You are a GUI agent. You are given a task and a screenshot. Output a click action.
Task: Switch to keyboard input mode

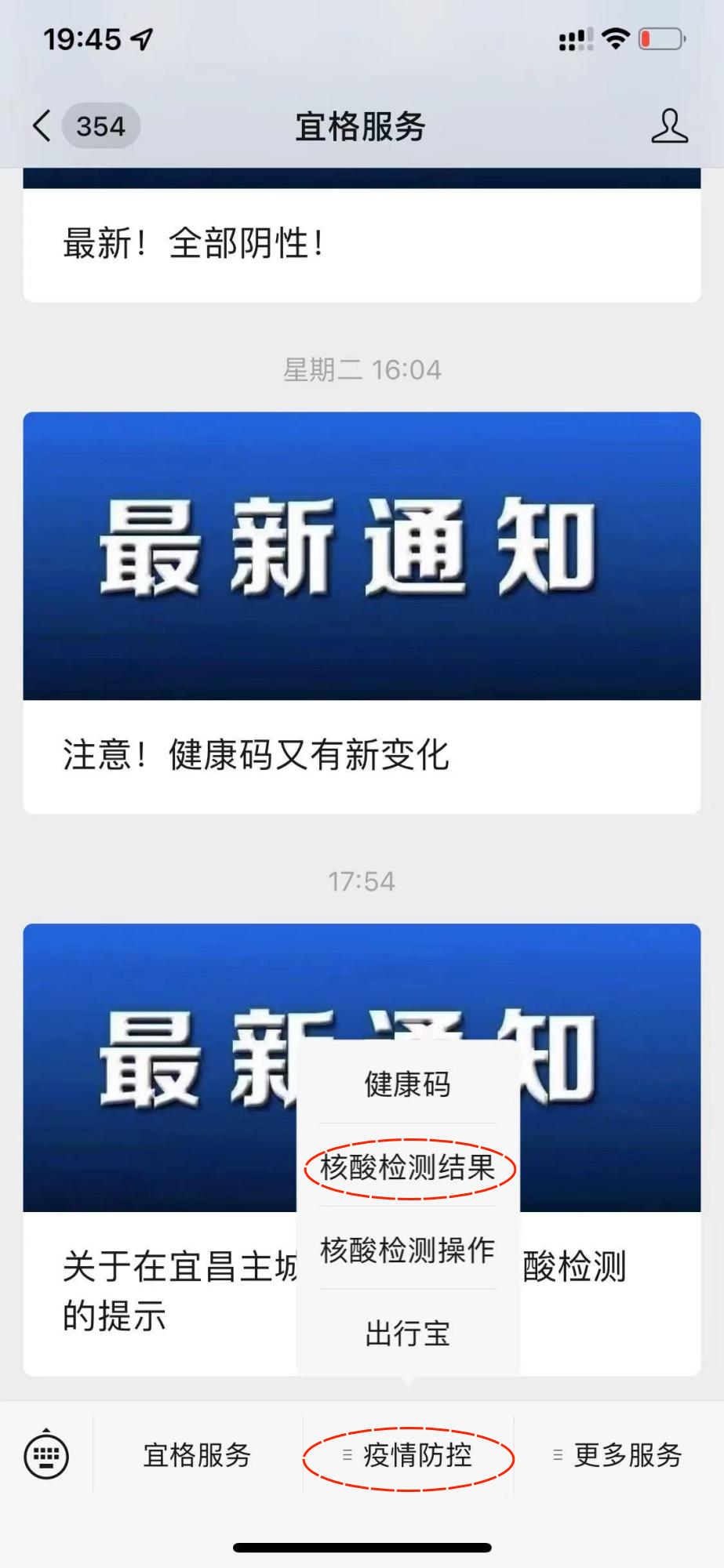coord(46,1456)
